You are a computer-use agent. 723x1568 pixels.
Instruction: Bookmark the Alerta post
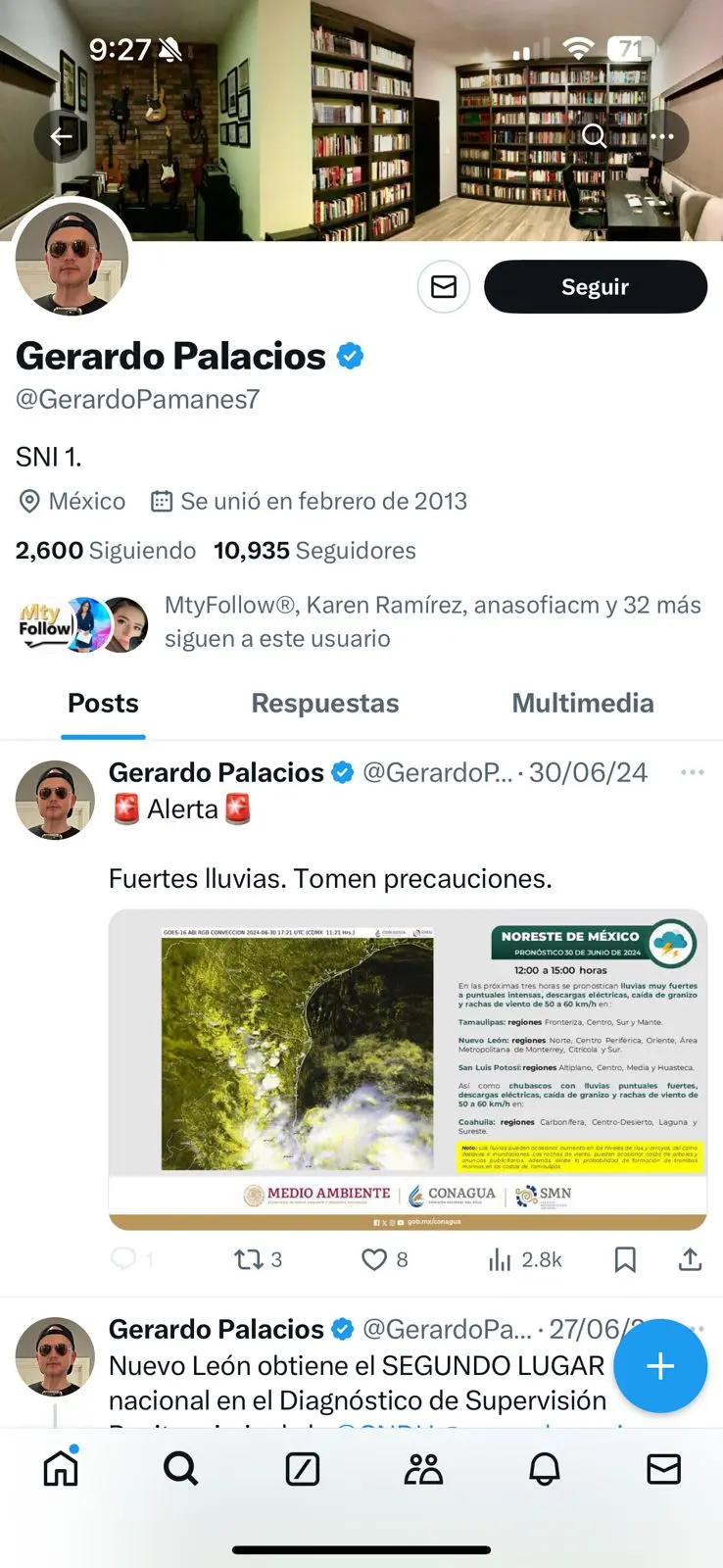[625, 1259]
